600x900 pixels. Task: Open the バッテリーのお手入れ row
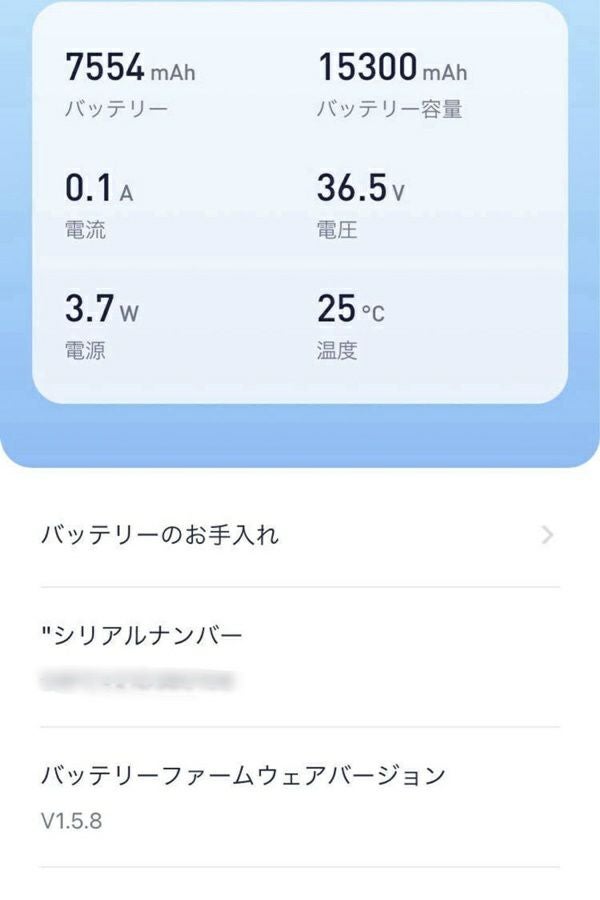298,535
